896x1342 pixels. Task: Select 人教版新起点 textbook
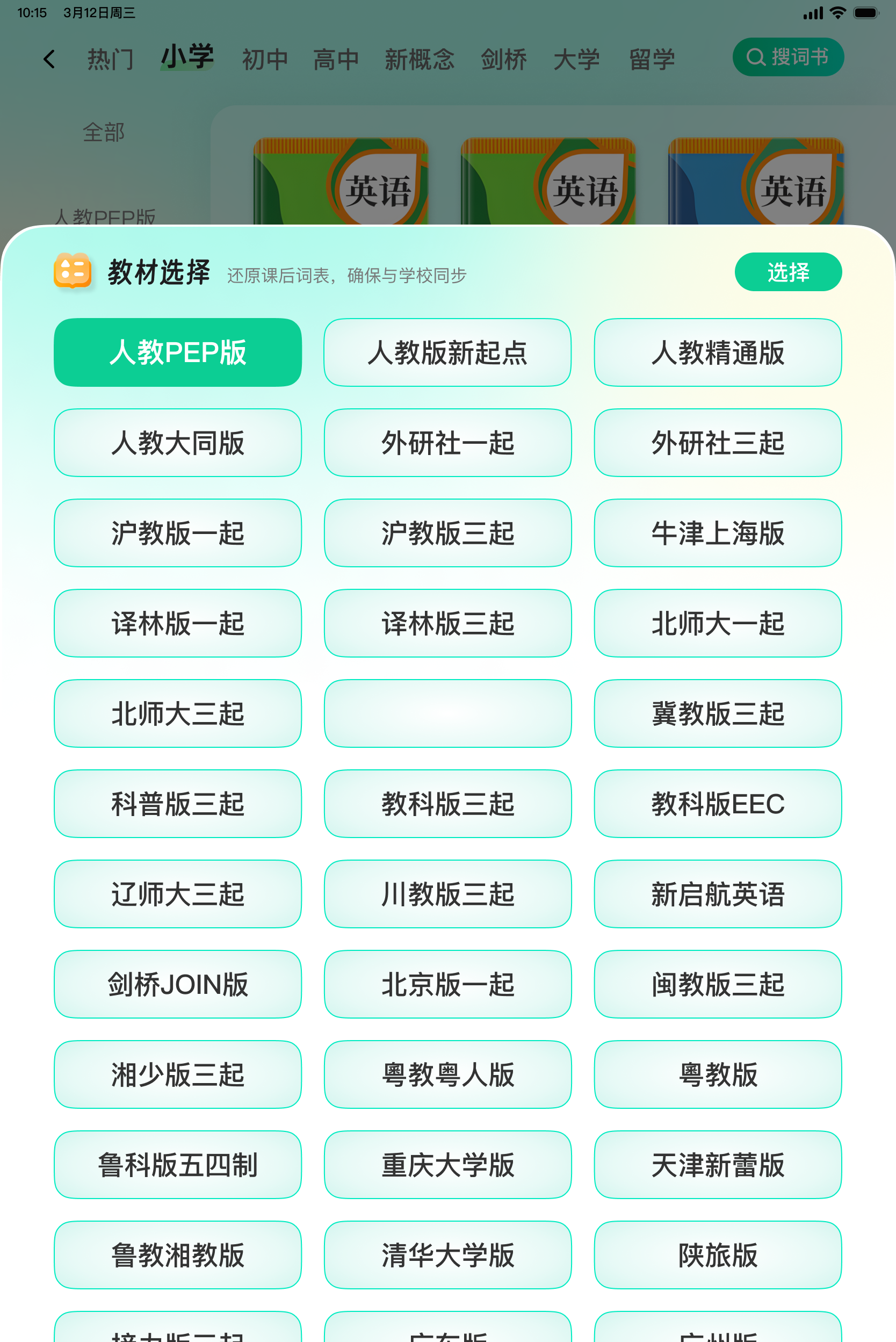(x=447, y=352)
